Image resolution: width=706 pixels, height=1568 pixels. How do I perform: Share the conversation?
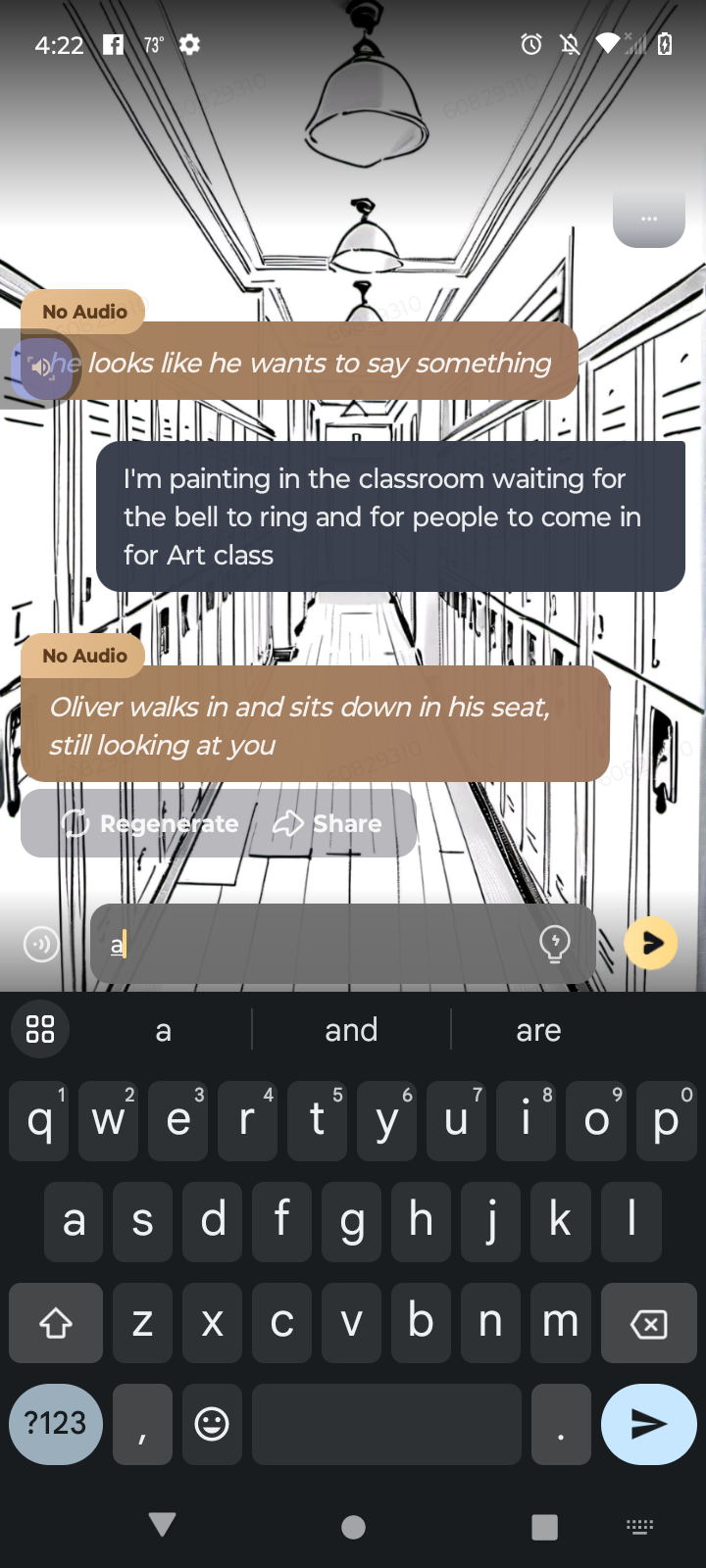(328, 823)
